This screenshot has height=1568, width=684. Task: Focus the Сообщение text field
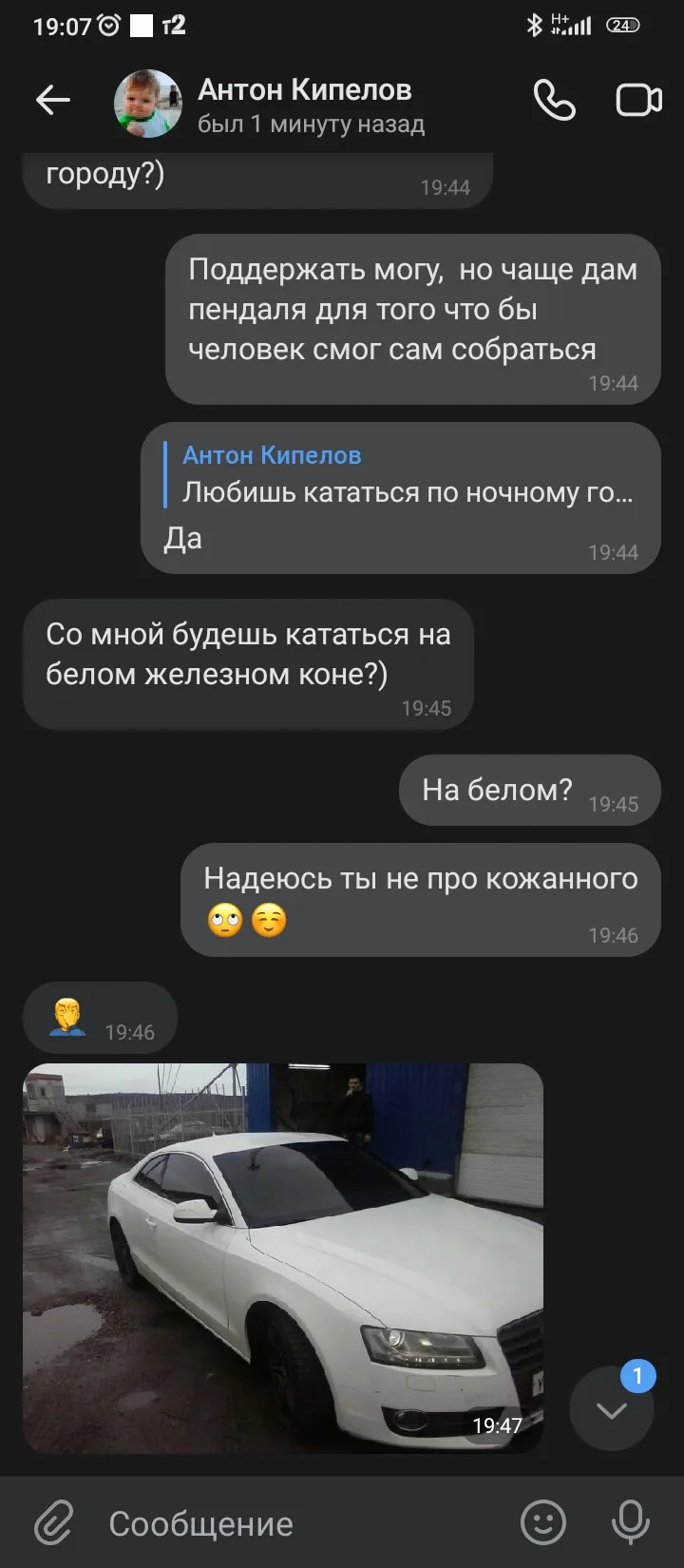[304, 1523]
